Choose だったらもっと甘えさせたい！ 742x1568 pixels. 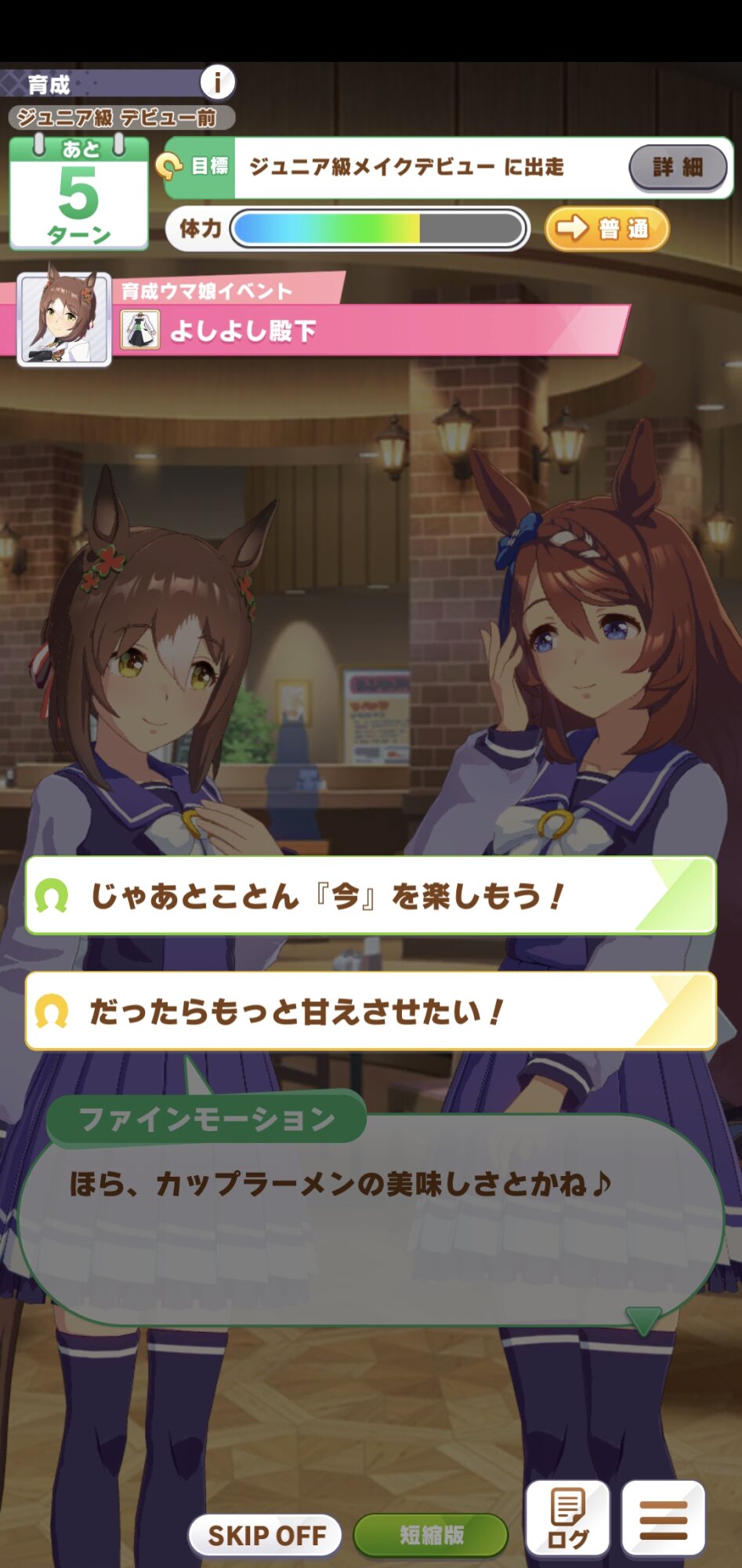click(371, 1011)
